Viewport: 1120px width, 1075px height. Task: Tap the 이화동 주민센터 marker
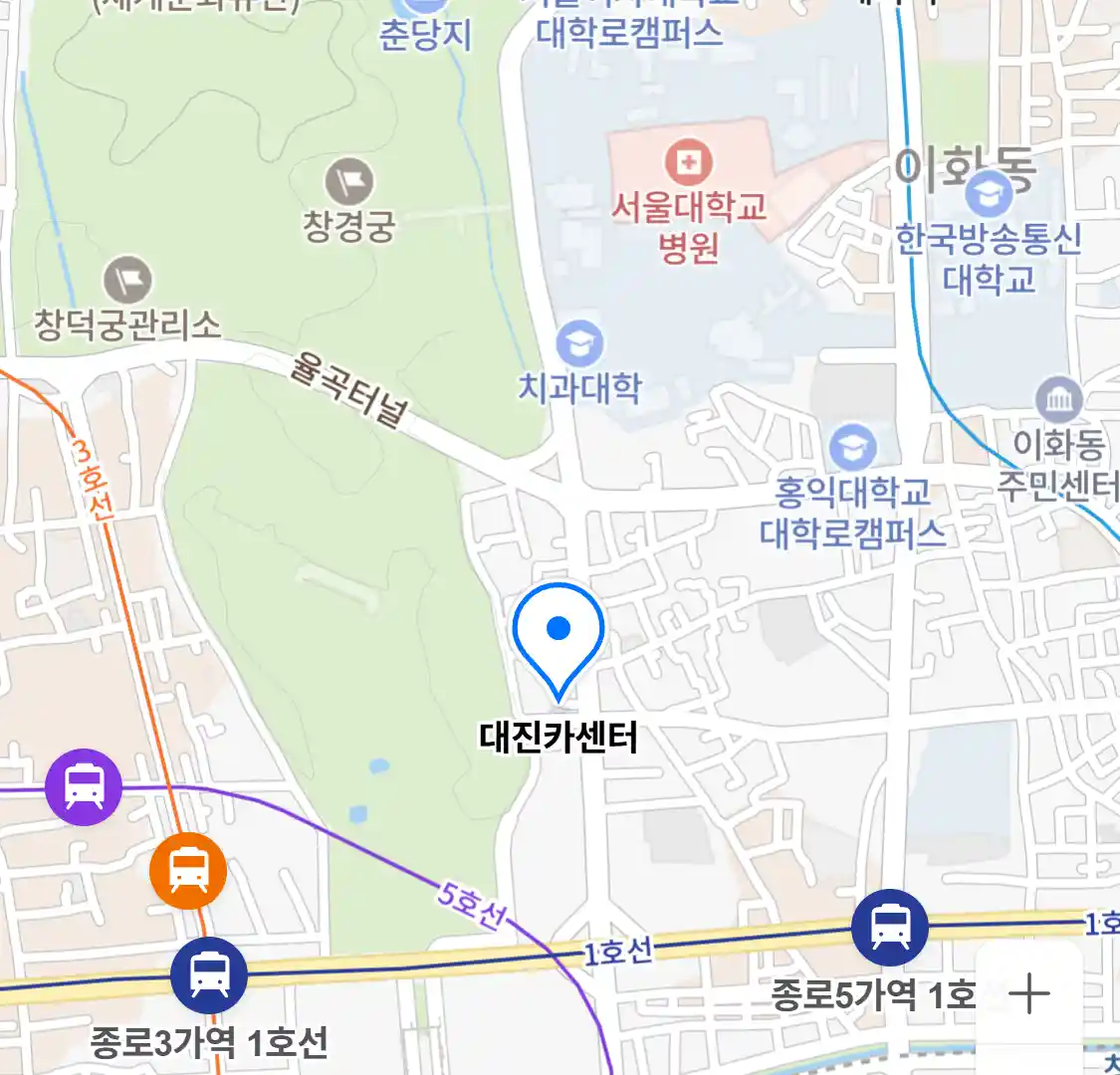point(1058,399)
